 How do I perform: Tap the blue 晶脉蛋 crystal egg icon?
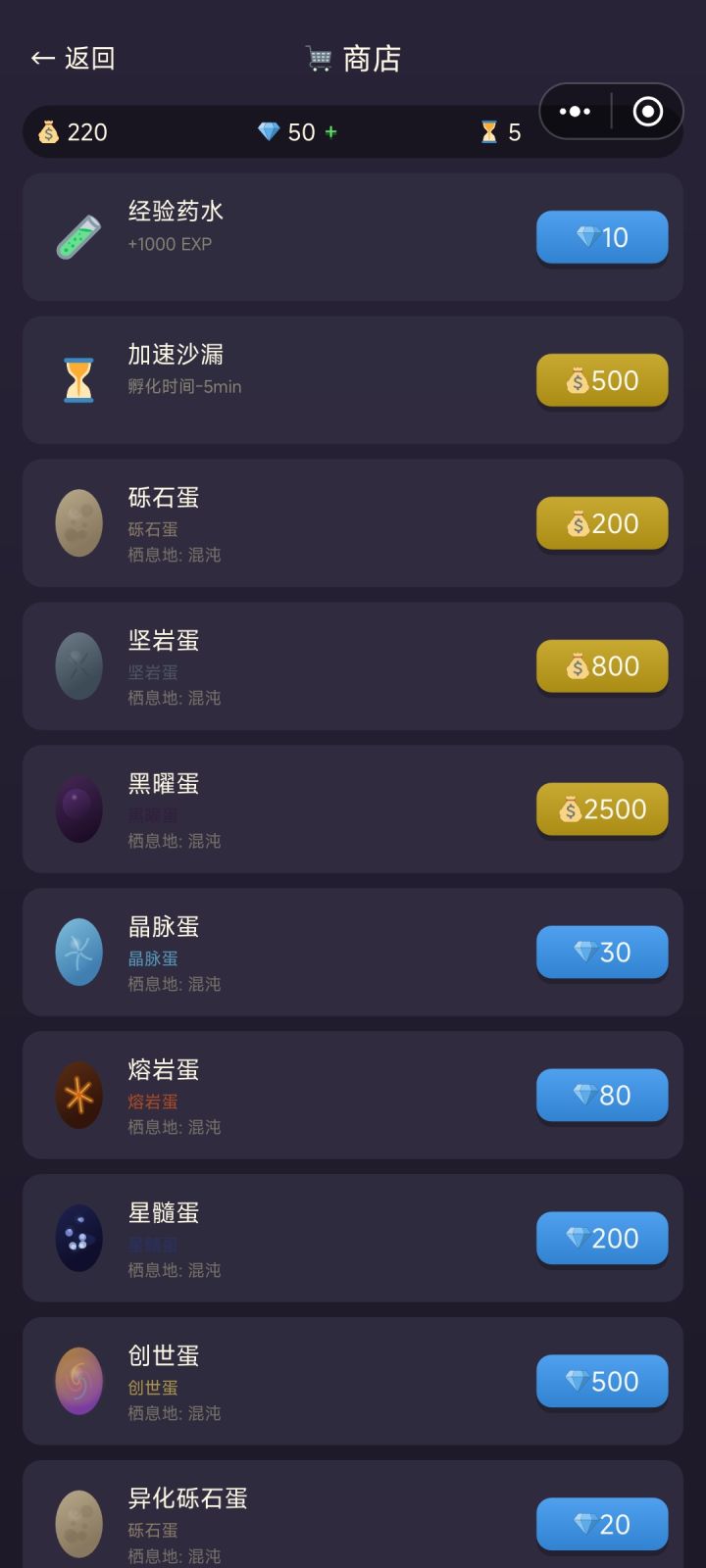79,952
